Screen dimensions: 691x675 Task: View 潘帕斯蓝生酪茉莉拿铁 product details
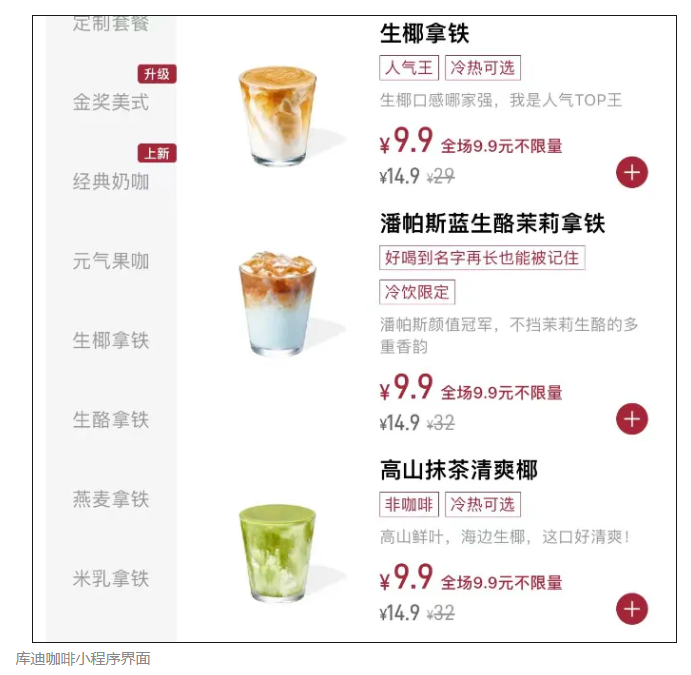pos(492,223)
